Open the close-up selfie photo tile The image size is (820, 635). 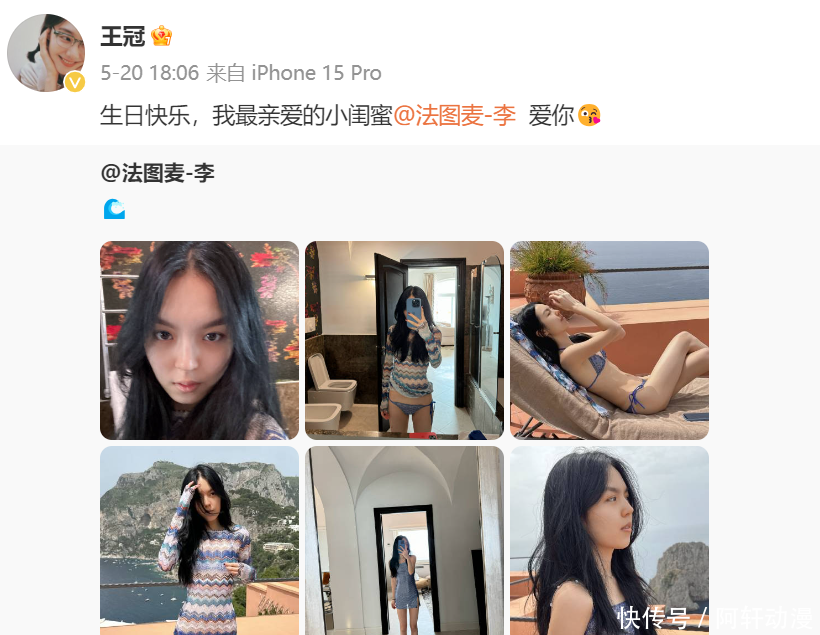[x=199, y=340]
